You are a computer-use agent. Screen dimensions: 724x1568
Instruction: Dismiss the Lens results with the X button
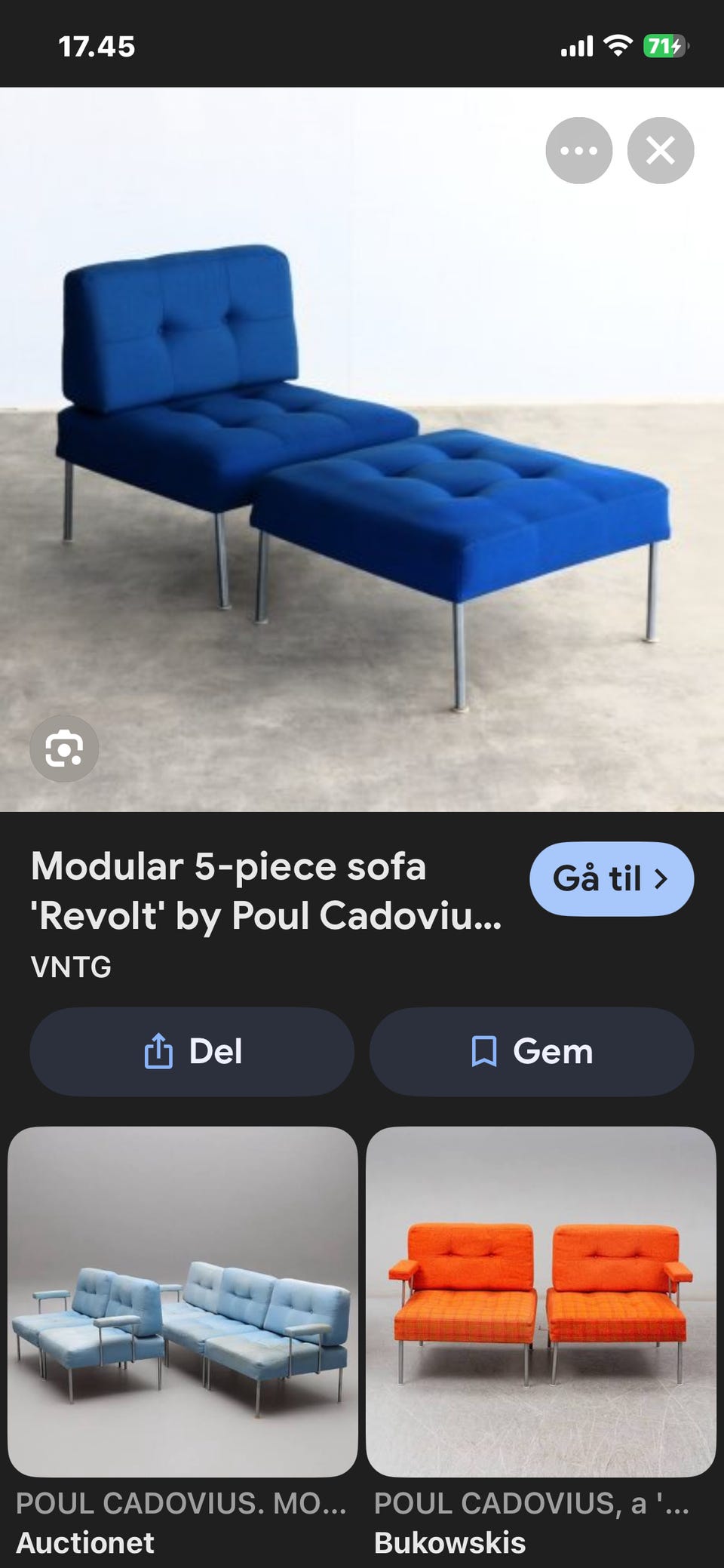(660, 150)
